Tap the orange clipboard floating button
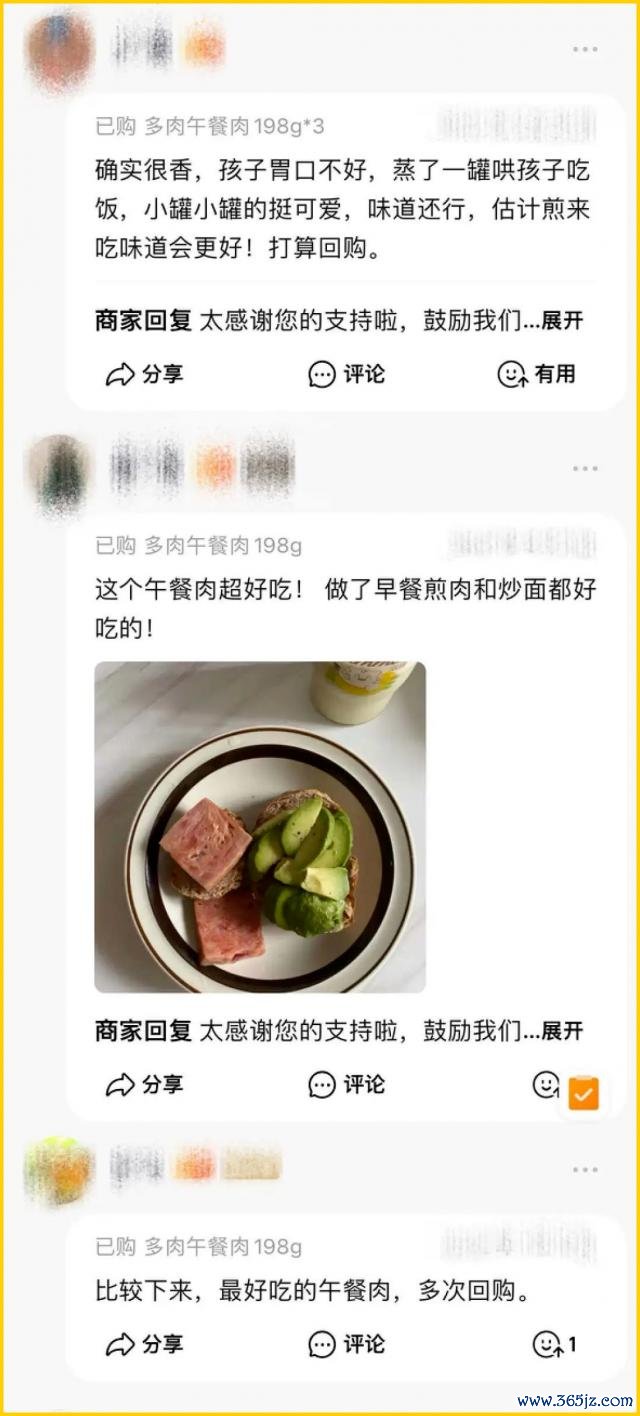Viewport: 640px width, 1416px height. (583, 1094)
